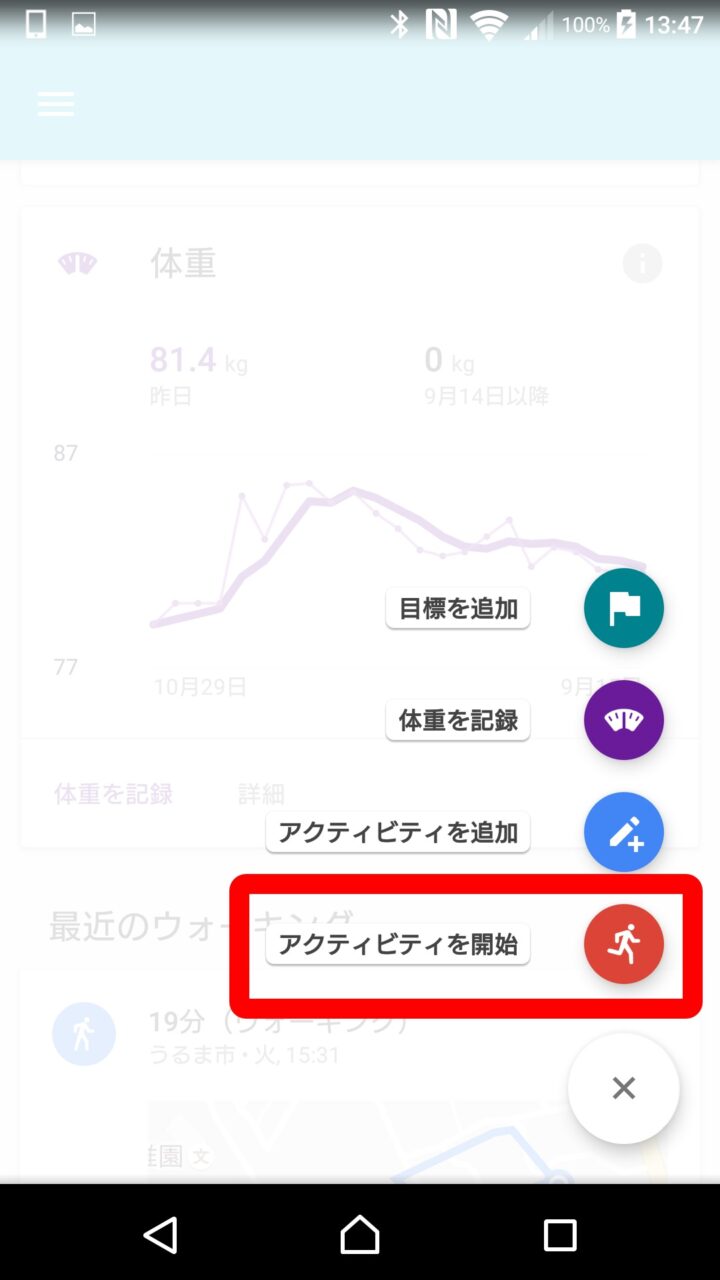Tap the purple weight scale button

[624, 720]
